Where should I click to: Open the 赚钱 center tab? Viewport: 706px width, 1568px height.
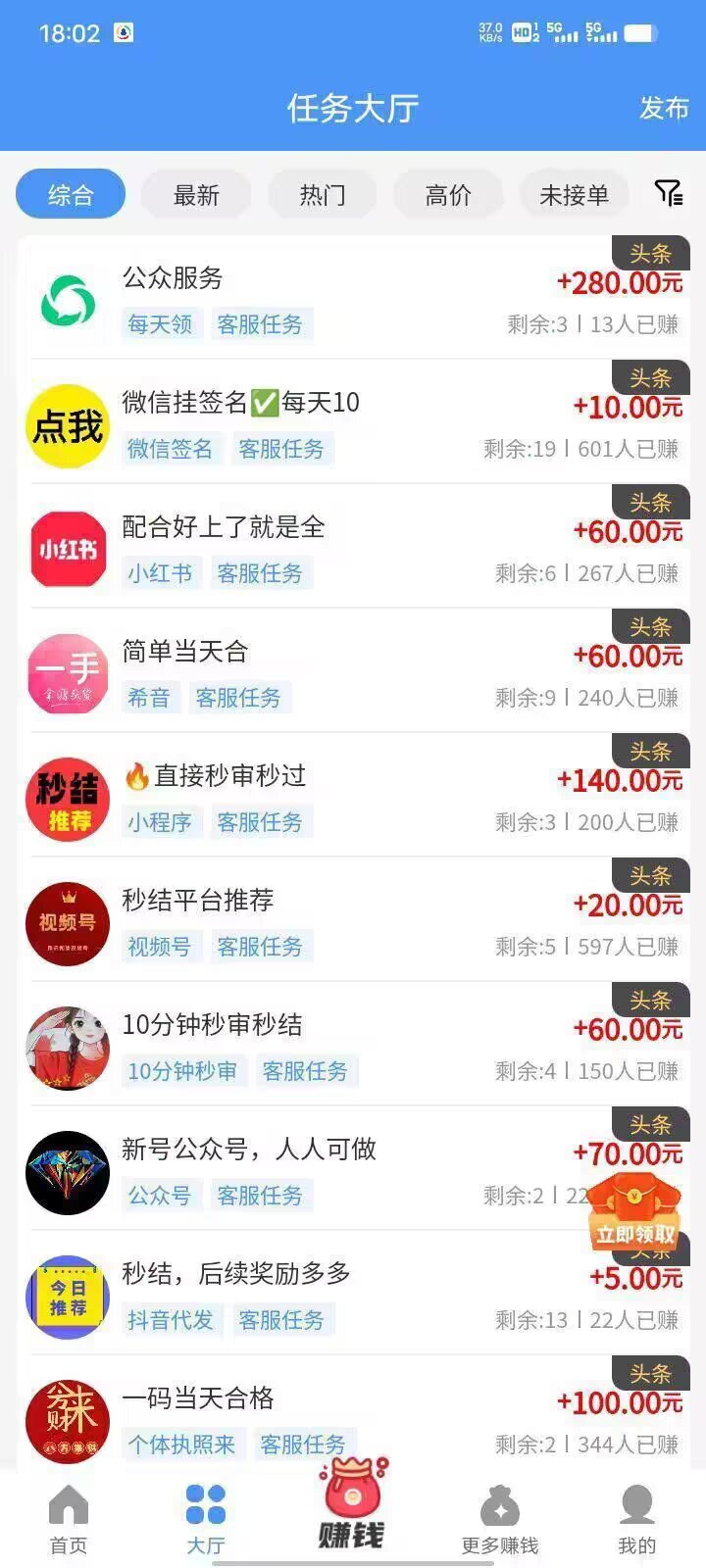pos(352,1504)
